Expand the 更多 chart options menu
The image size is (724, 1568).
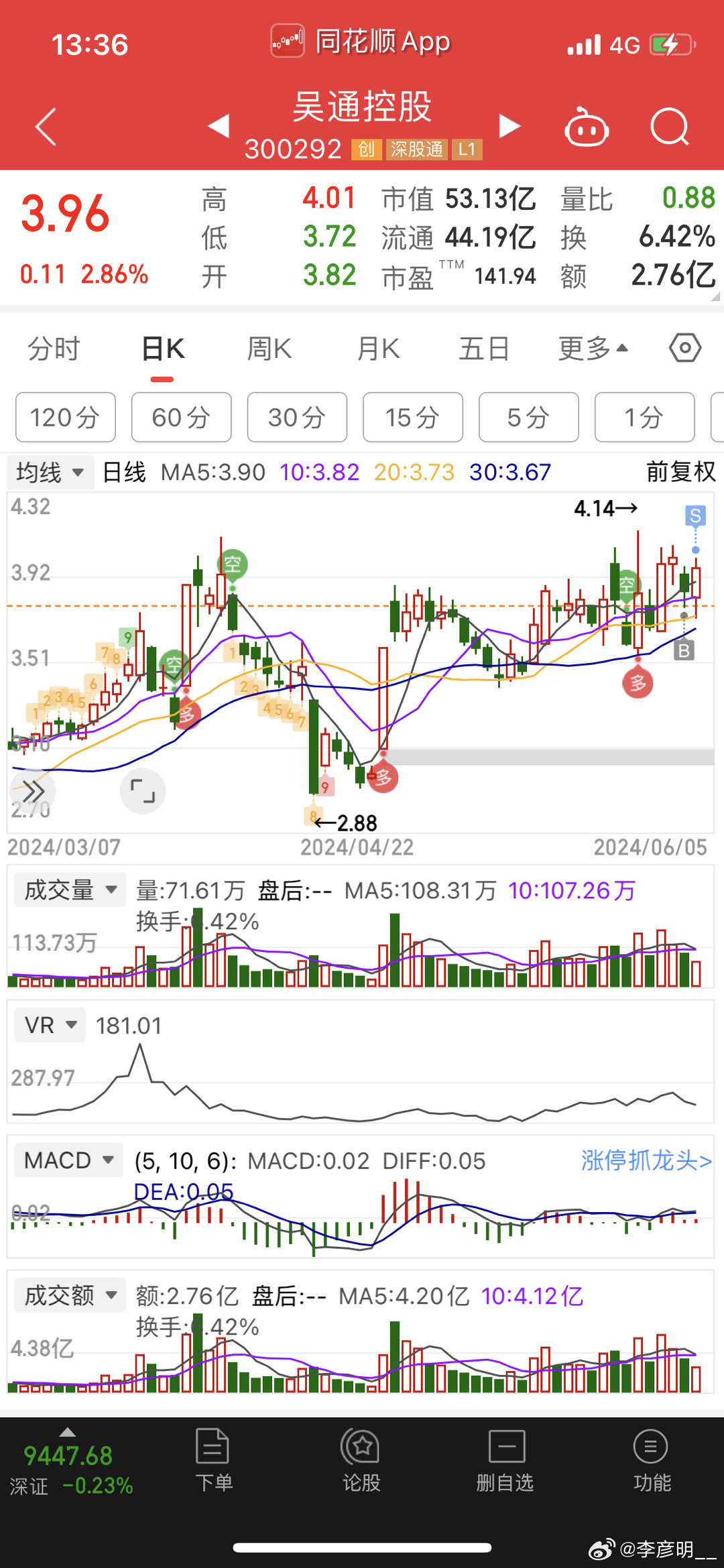[593, 348]
